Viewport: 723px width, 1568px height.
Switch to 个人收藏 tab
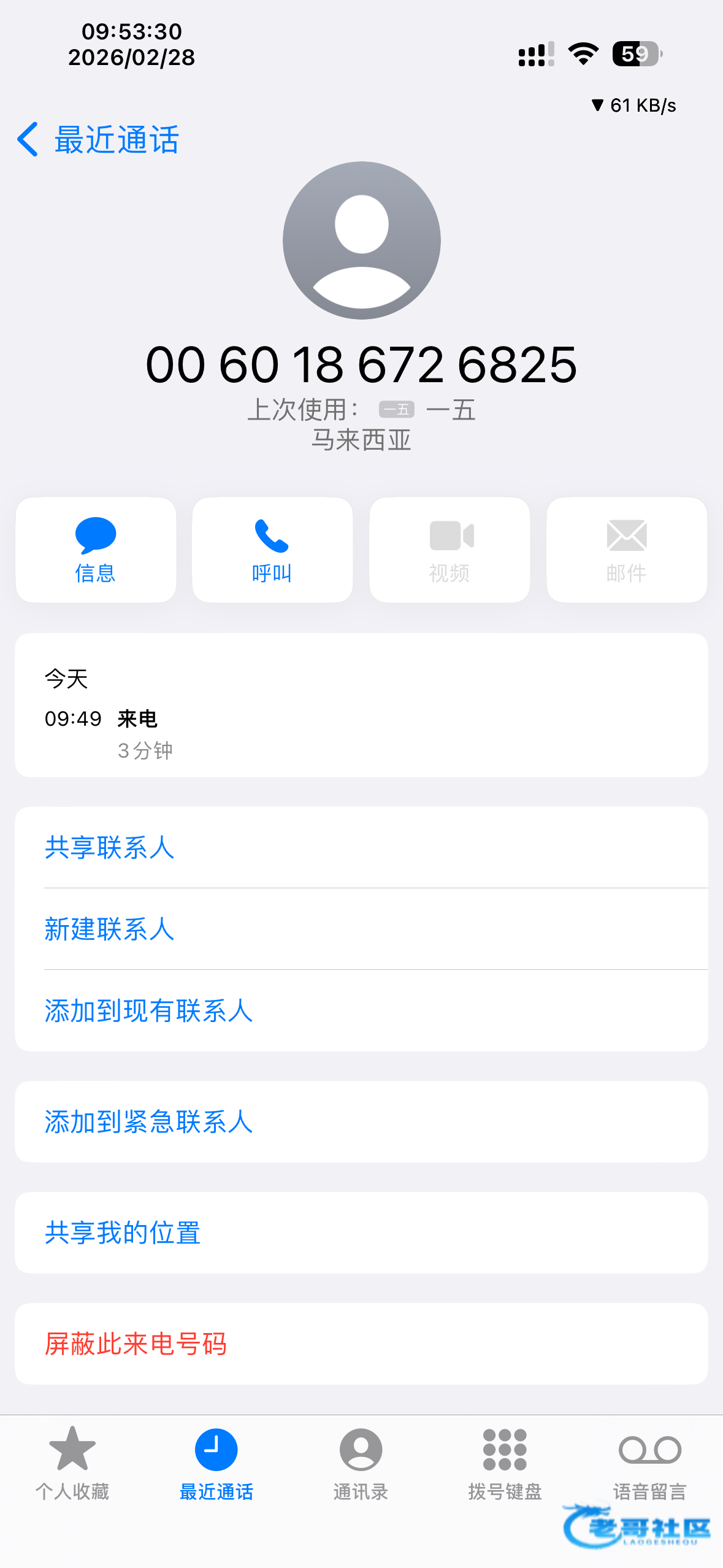click(x=72, y=1462)
